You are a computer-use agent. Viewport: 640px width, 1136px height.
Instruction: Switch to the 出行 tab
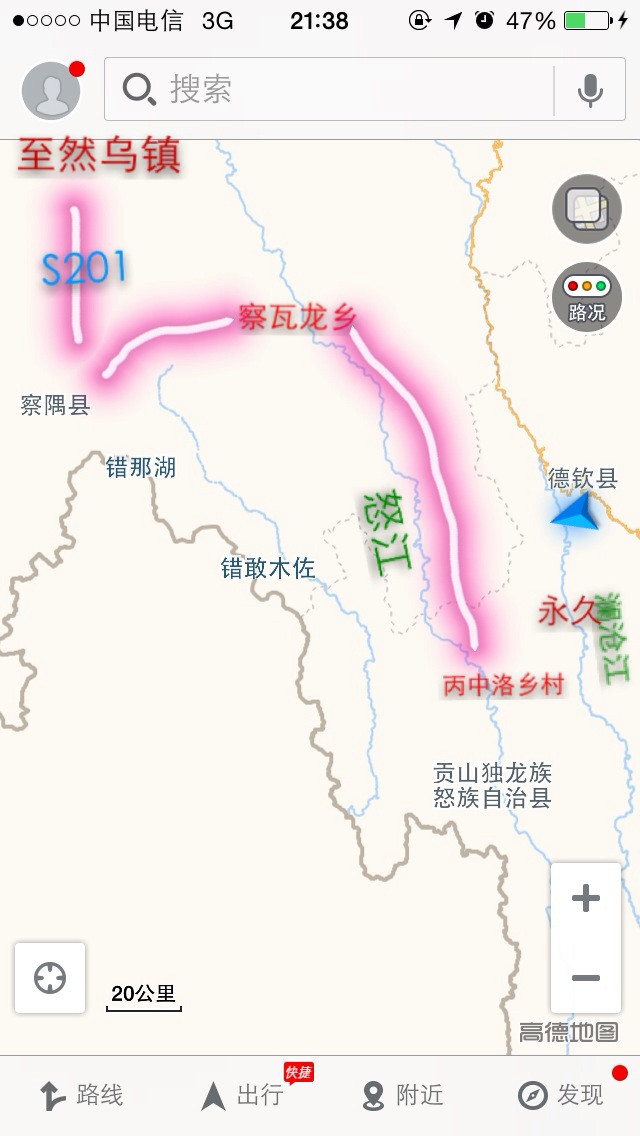[x=240, y=1095]
